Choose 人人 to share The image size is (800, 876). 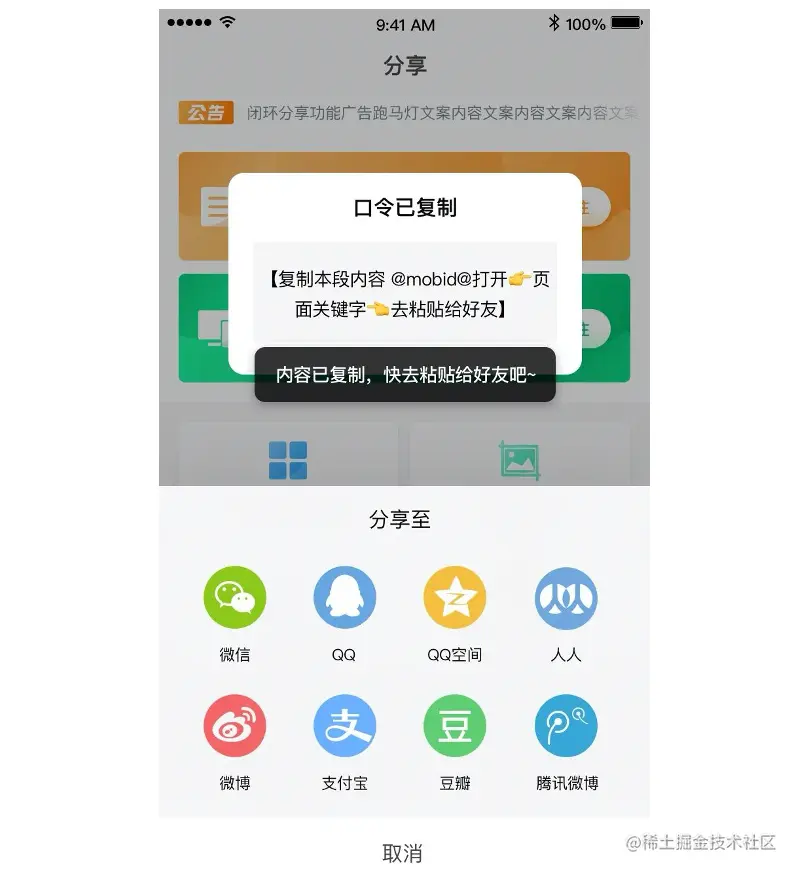566,598
